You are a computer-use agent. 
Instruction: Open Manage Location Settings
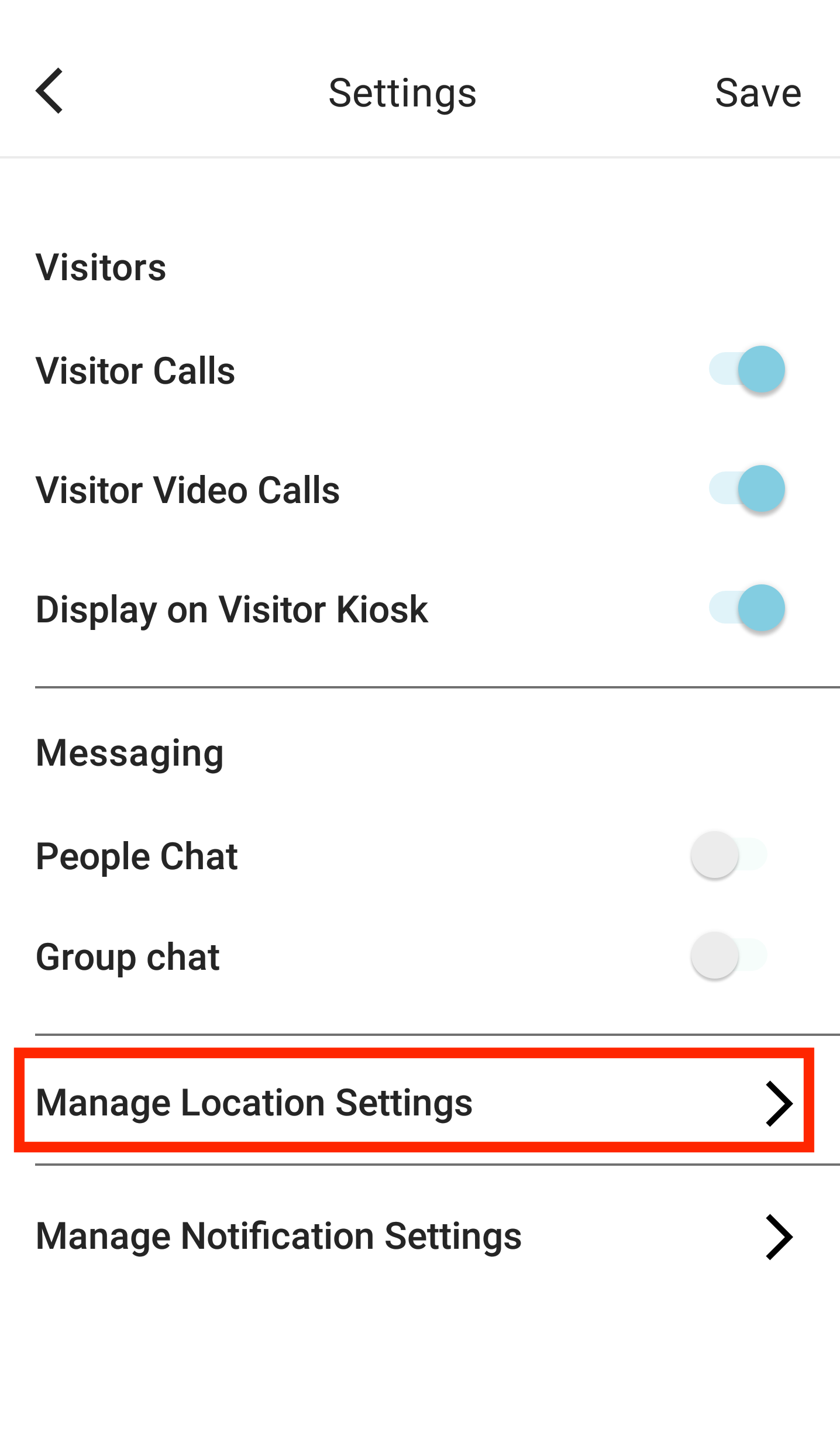pyautogui.click(x=414, y=1103)
